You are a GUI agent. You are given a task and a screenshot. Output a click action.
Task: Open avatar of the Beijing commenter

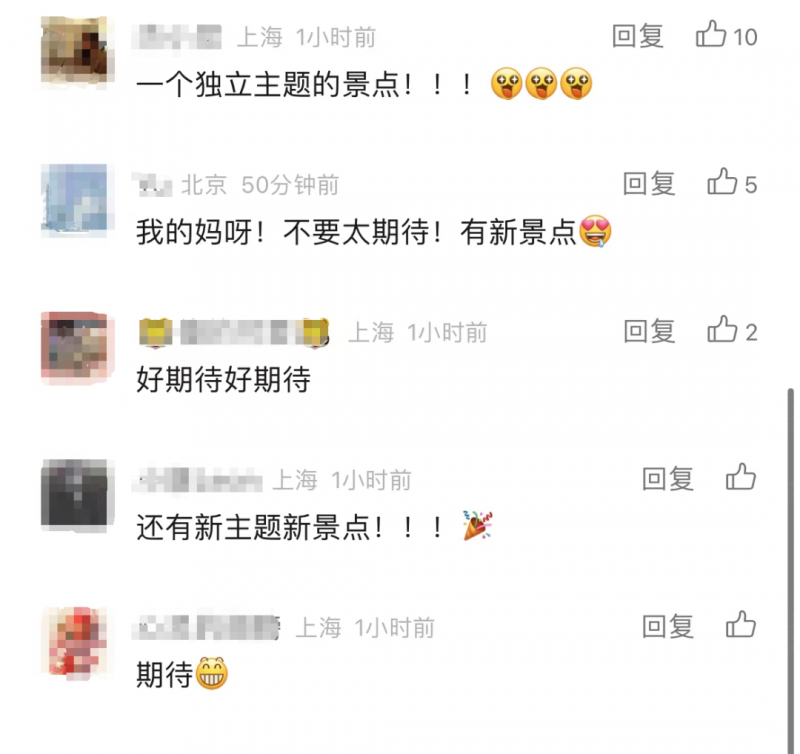pyautogui.click(x=75, y=200)
